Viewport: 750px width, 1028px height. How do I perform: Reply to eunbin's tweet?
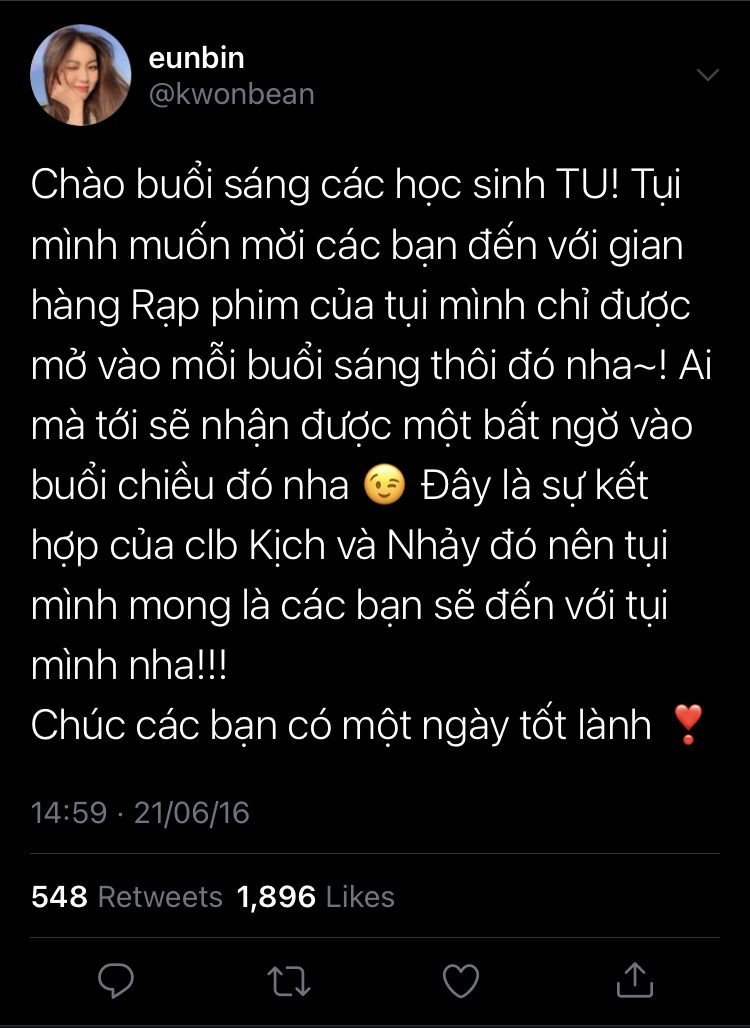[x=117, y=981]
